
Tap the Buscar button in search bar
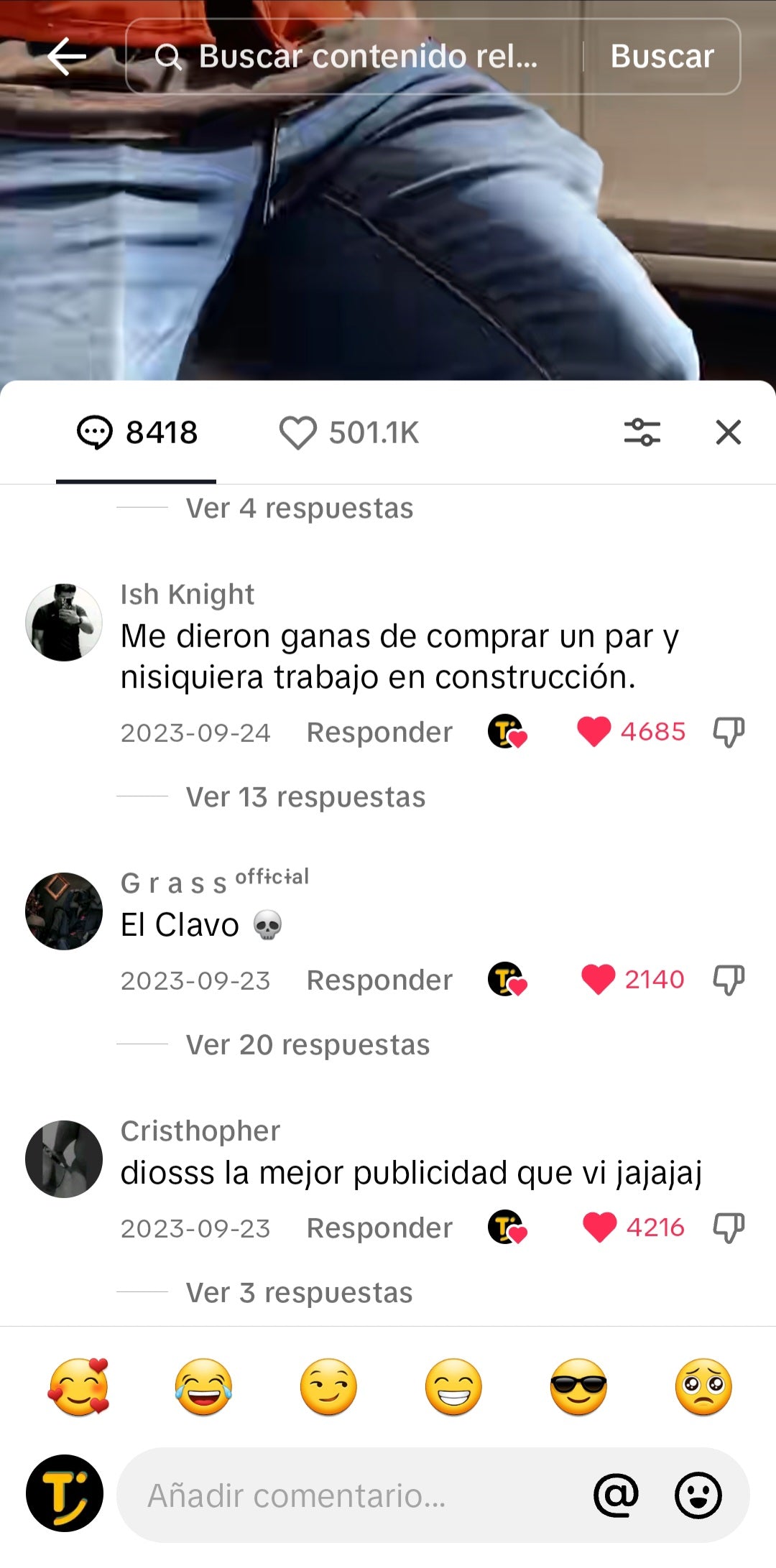(x=662, y=57)
